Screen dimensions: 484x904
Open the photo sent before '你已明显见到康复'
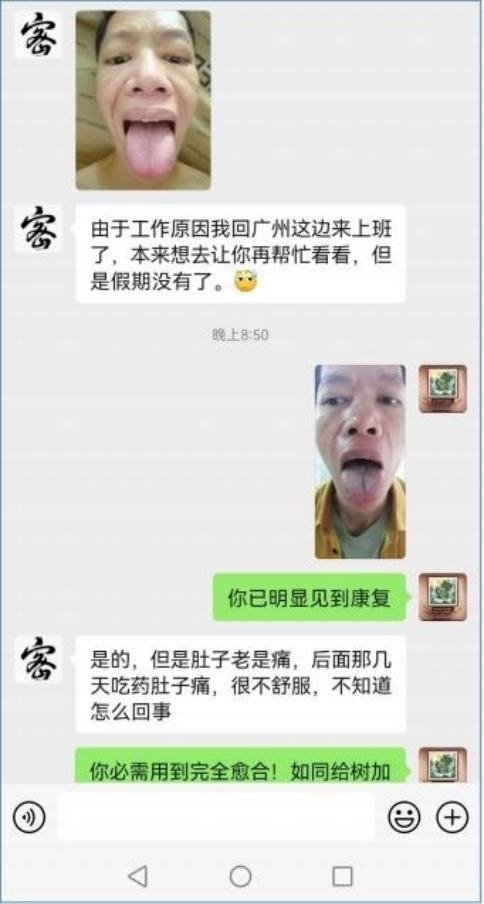(360, 461)
